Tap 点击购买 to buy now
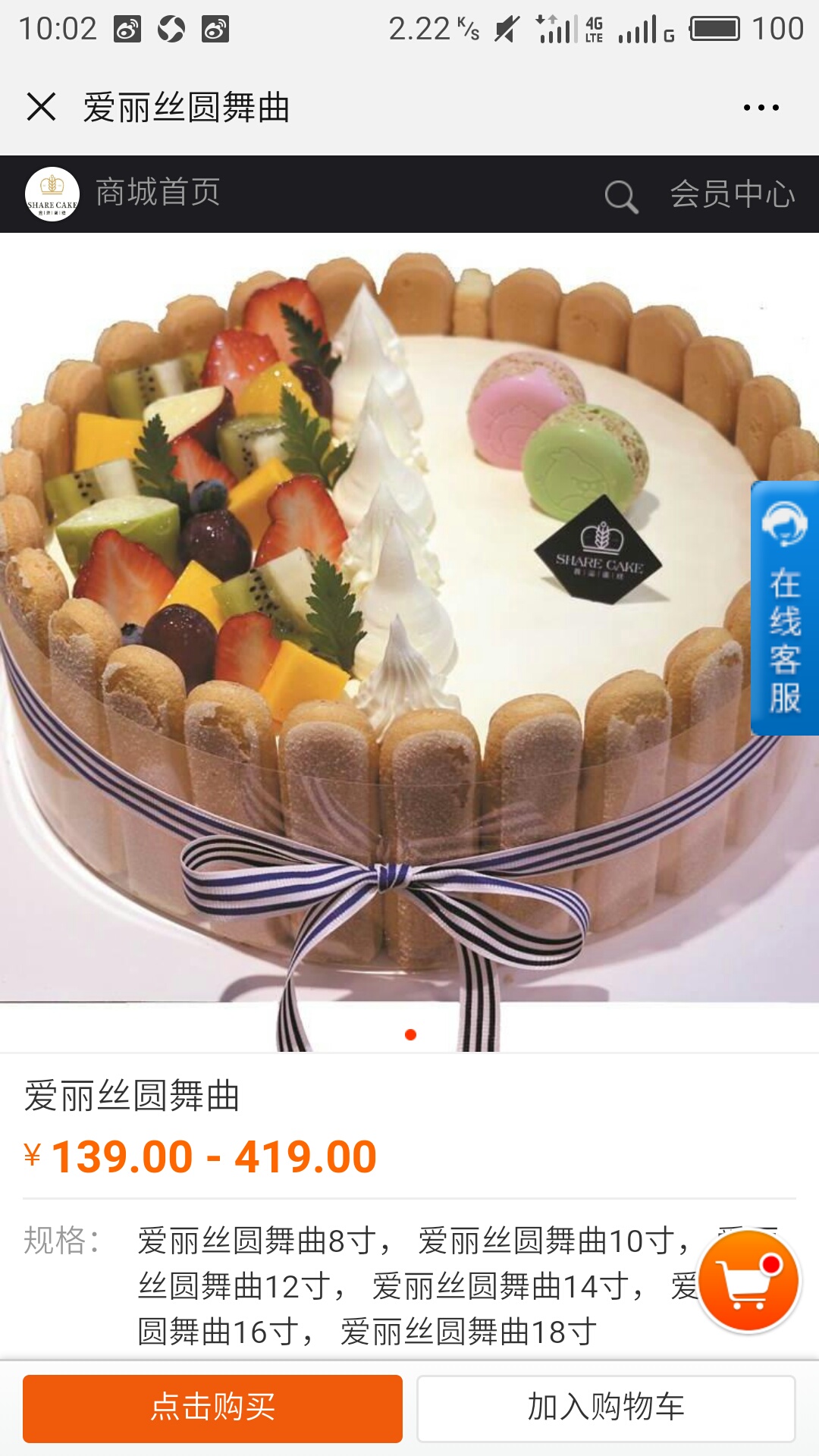The image size is (819, 1456). point(212,1408)
